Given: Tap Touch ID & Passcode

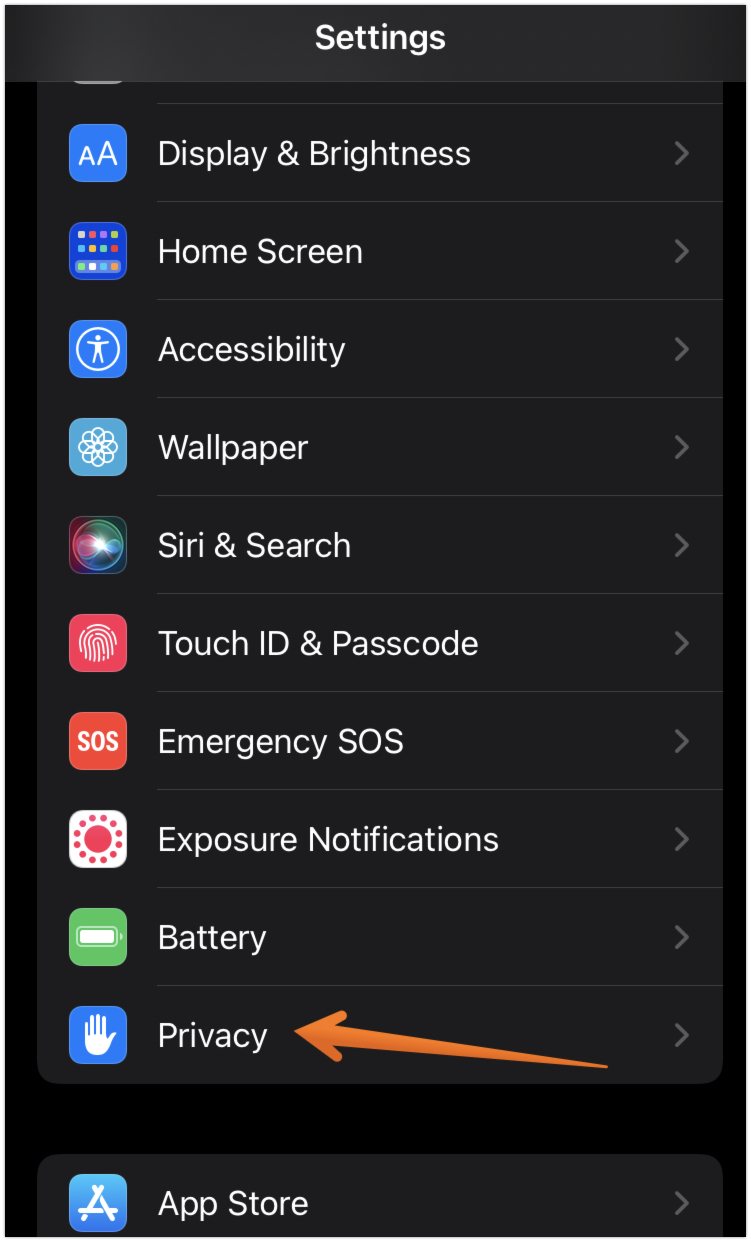Looking at the screenshot, I should pyautogui.click(x=318, y=644).
